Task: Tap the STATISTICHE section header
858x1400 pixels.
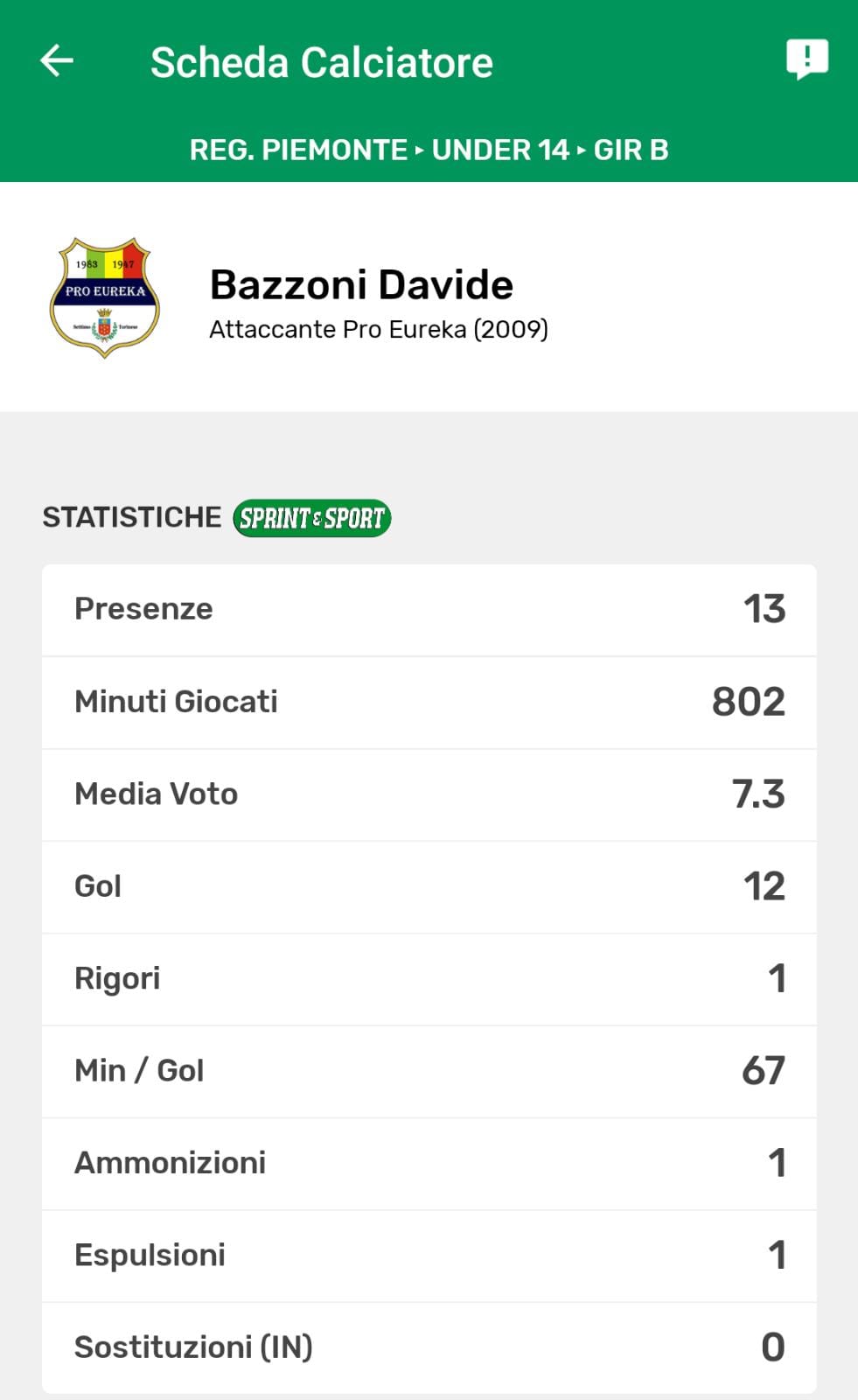Action: [x=132, y=516]
